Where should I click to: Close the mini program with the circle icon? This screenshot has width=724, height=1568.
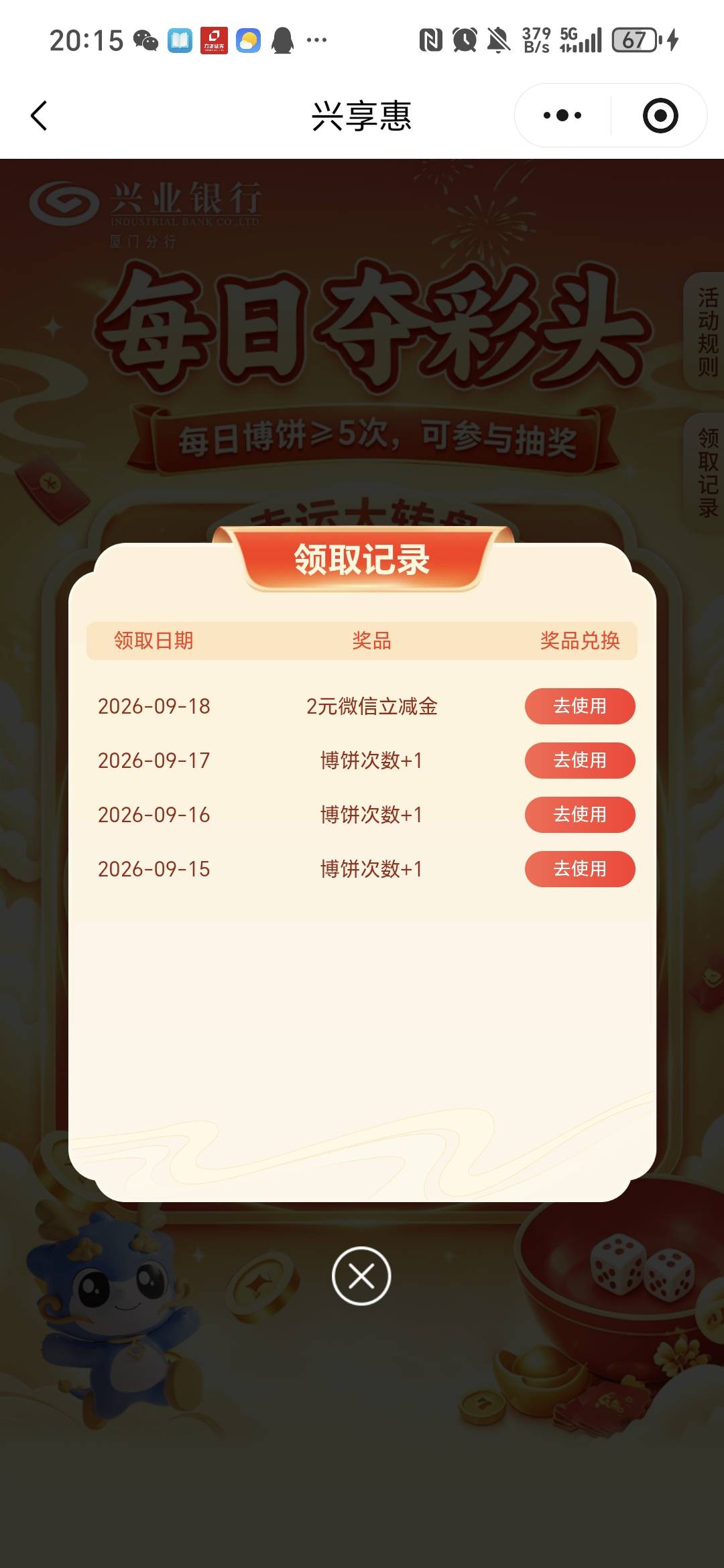[x=660, y=115]
